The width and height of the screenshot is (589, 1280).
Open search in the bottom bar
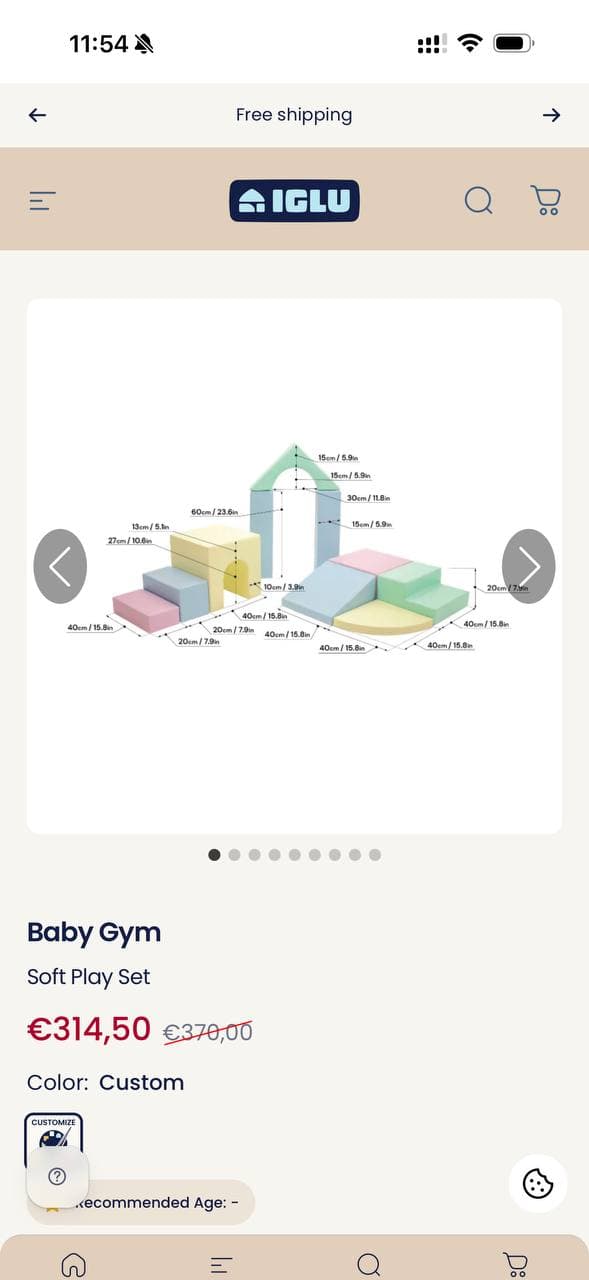(x=369, y=1265)
